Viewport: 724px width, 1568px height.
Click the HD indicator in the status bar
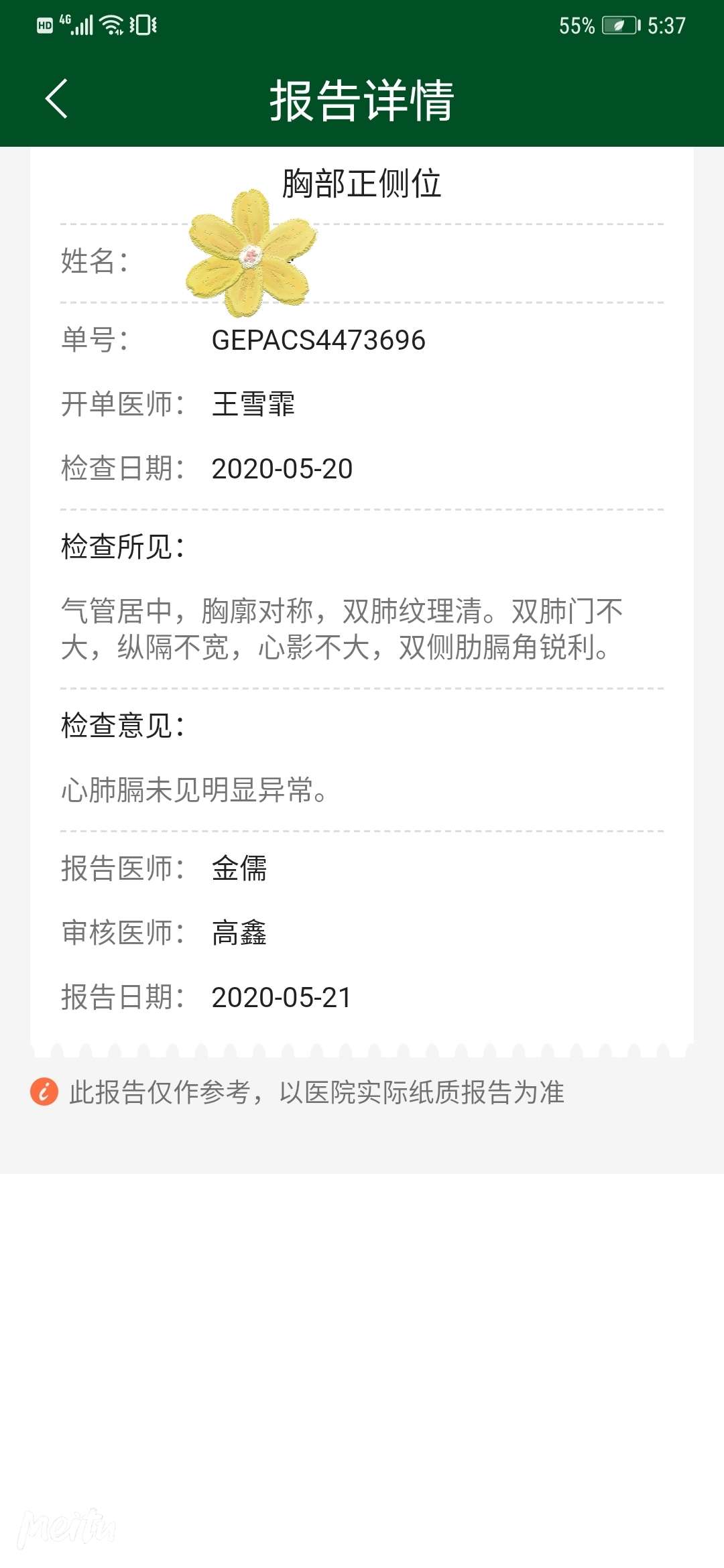pyautogui.click(x=44, y=23)
